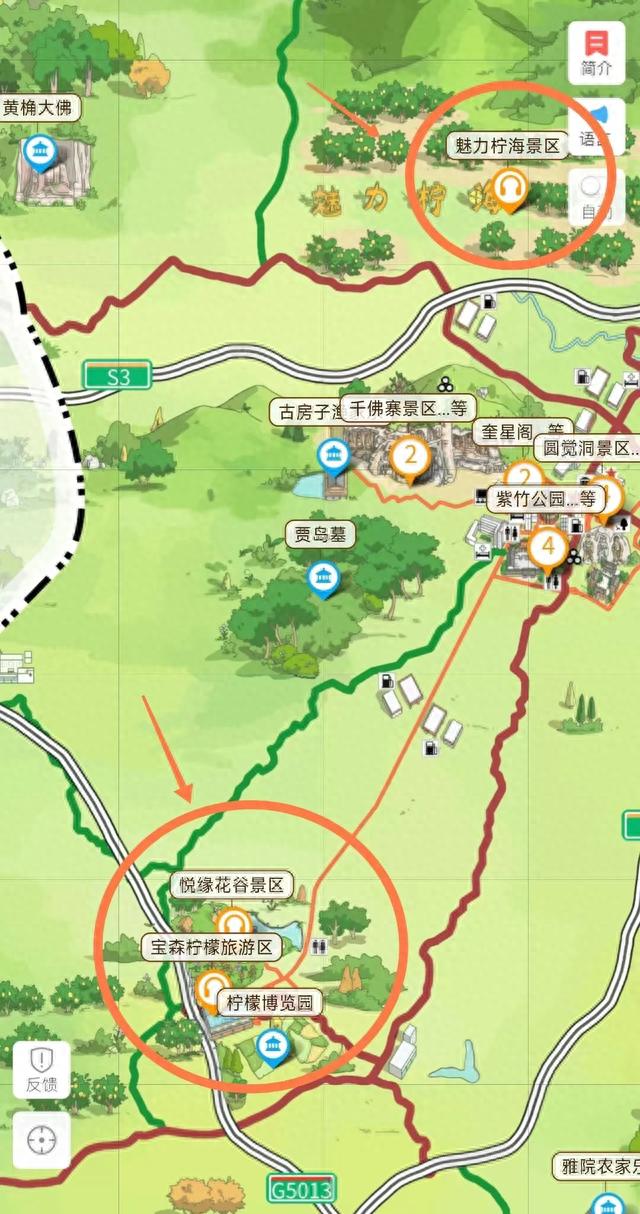Screen dimensions: 640x1214
Task: Tap the 雅院农家乐 place label
Action: [597, 1167]
